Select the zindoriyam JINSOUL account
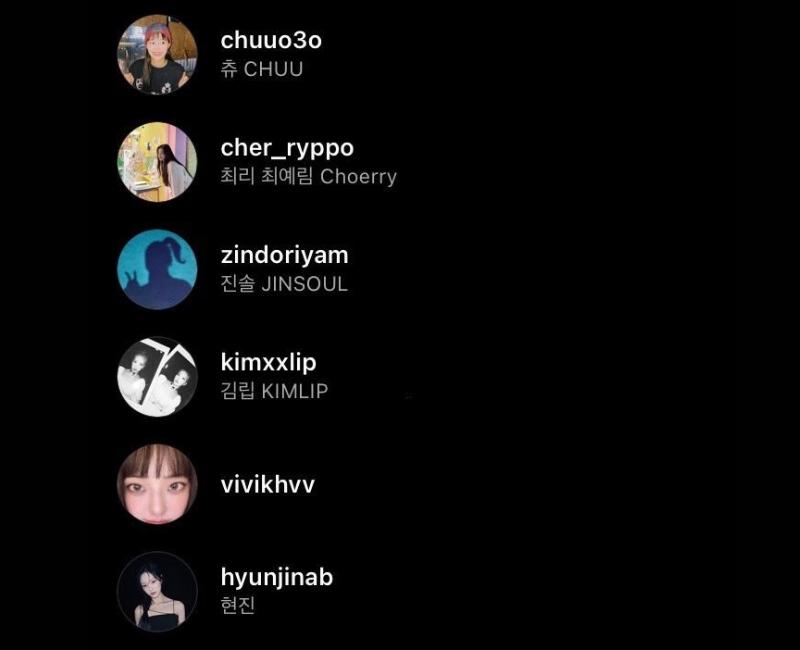The image size is (800, 650). point(284,256)
